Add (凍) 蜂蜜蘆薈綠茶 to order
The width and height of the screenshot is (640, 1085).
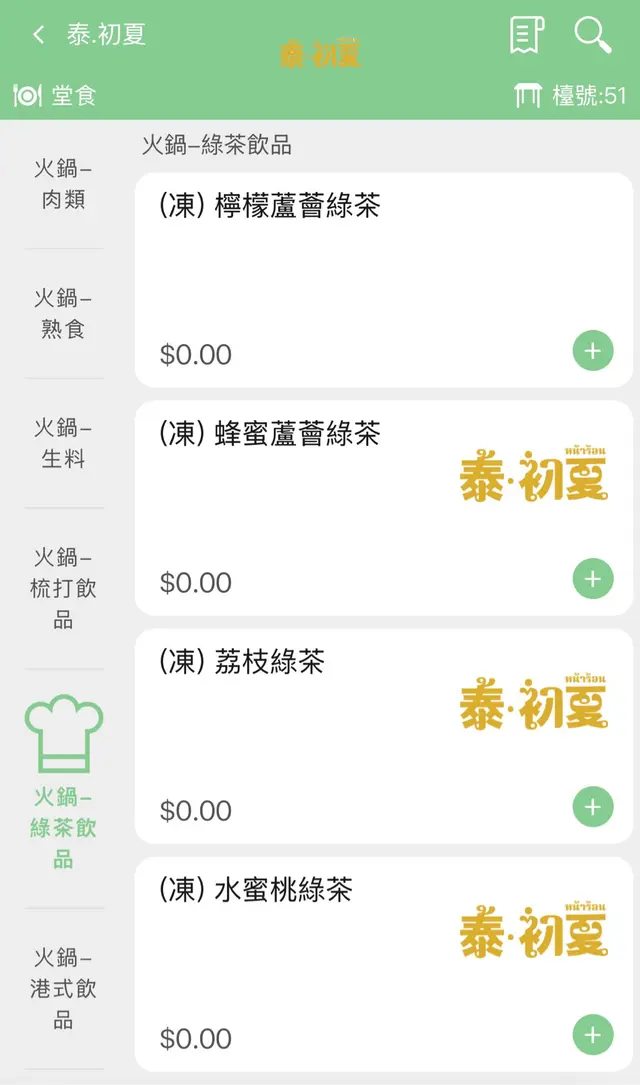tap(593, 579)
